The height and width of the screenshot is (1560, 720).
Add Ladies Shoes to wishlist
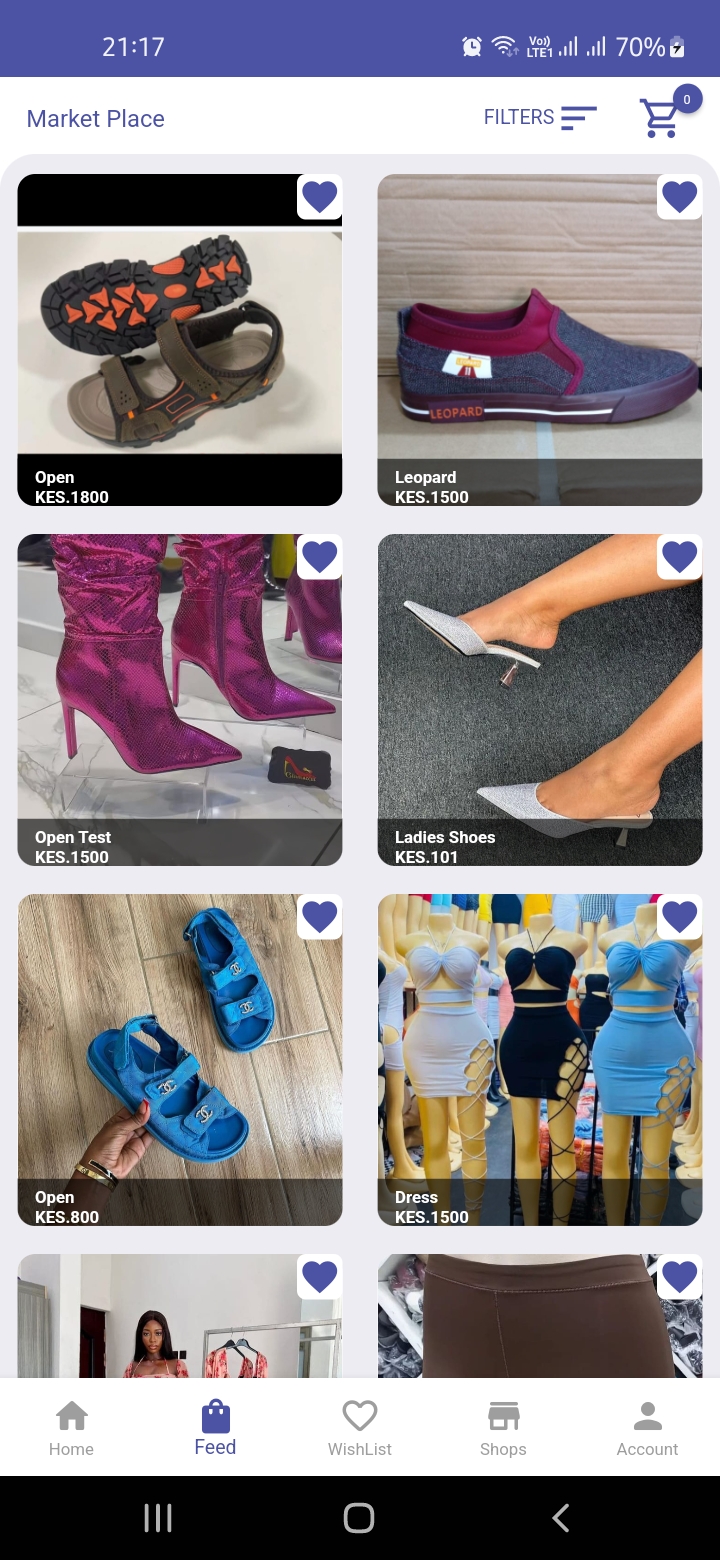click(x=680, y=557)
